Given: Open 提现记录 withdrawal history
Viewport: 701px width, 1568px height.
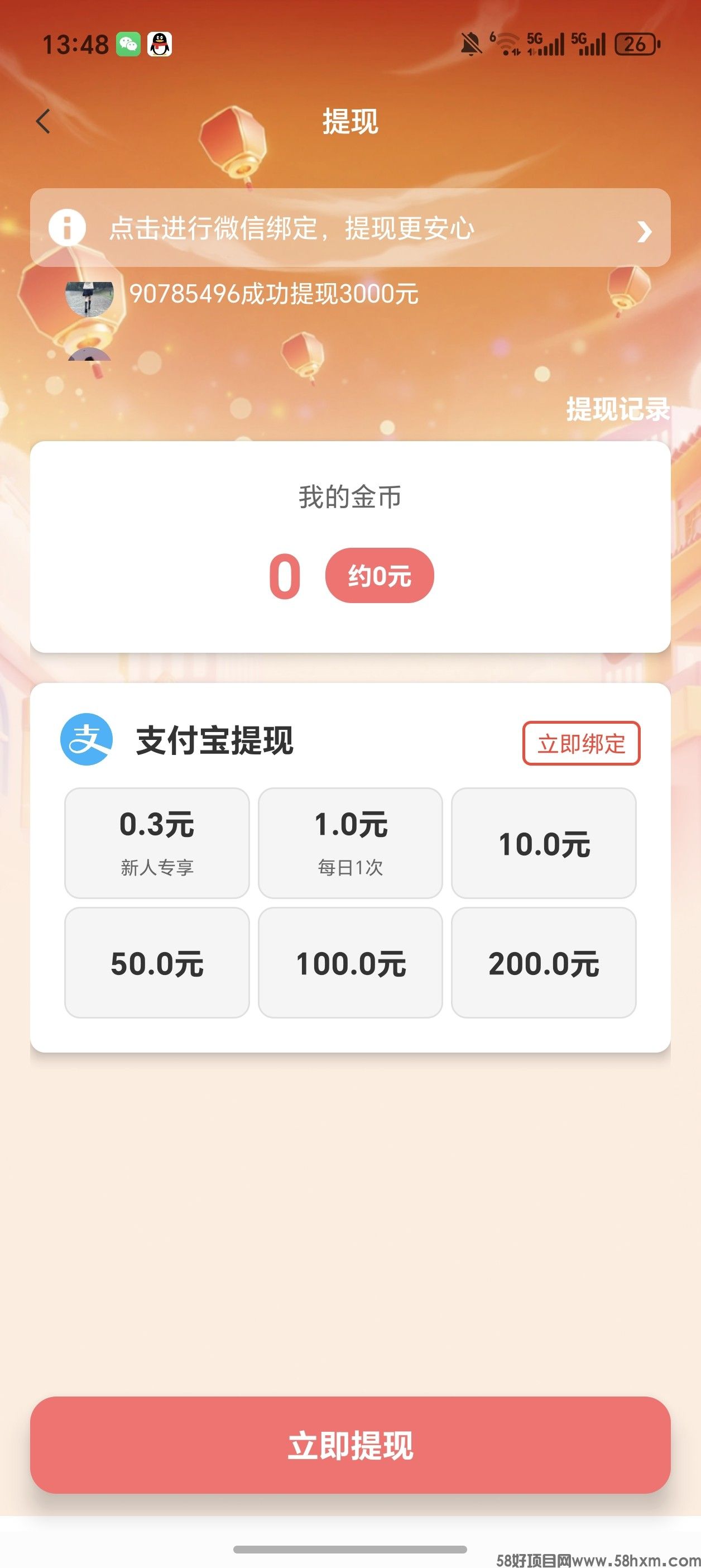Looking at the screenshot, I should tap(618, 407).
